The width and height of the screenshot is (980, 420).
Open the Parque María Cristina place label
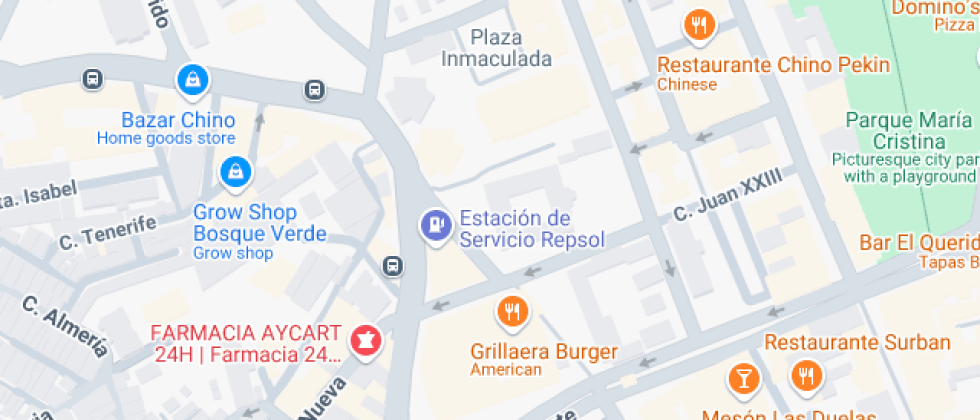893,129
